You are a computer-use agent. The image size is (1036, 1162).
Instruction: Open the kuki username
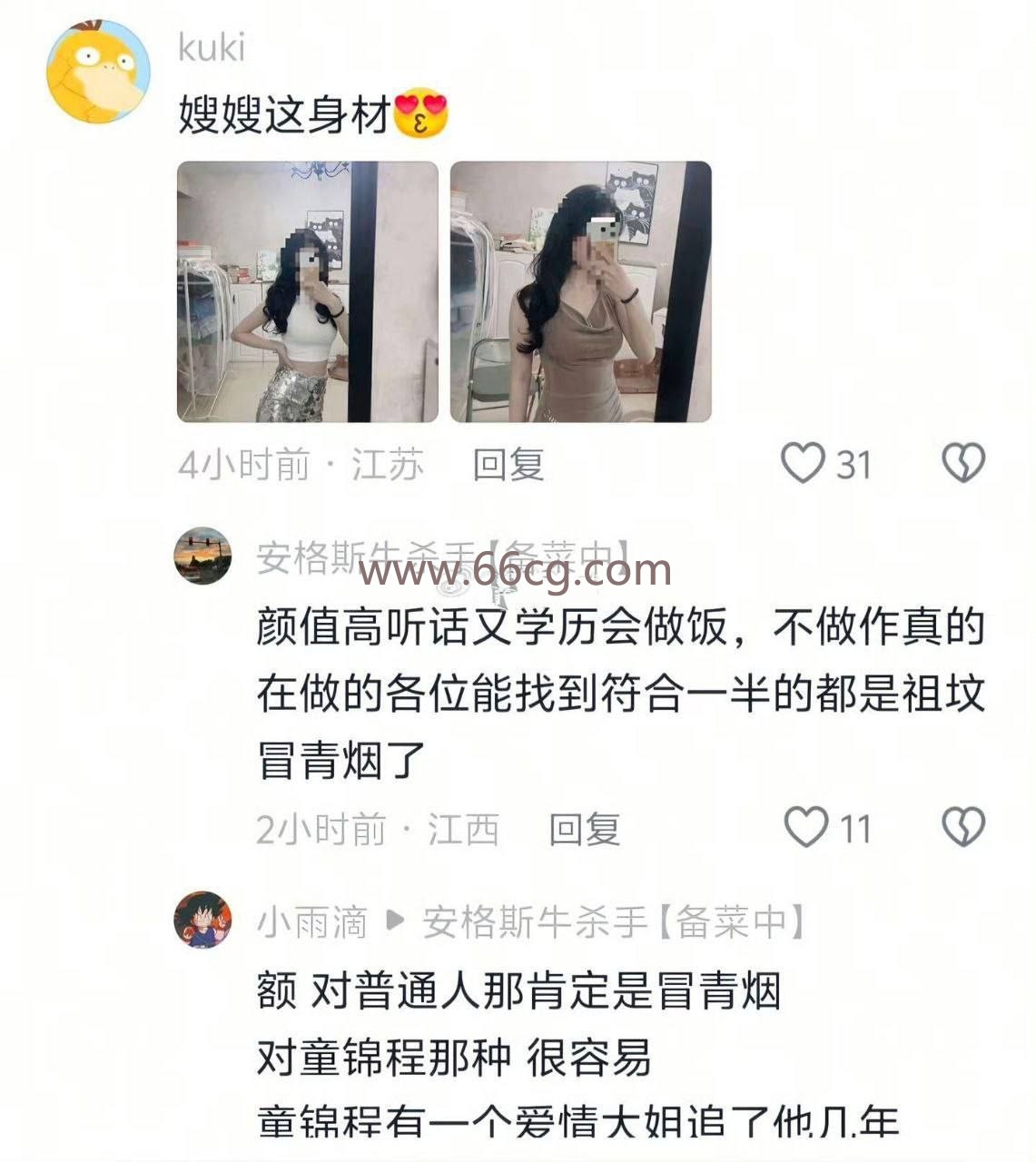pyautogui.click(x=211, y=47)
